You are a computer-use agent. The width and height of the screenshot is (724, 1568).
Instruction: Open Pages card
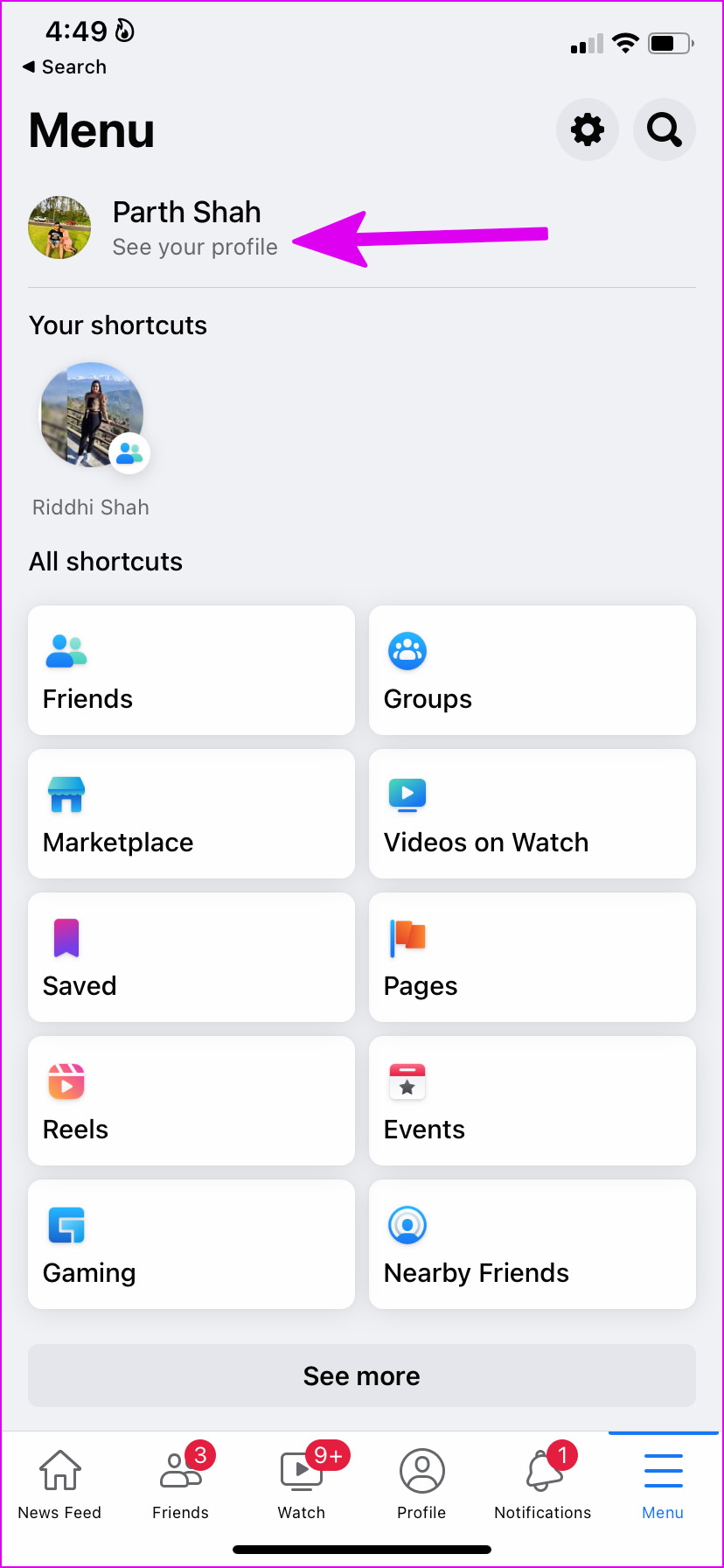click(x=533, y=957)
